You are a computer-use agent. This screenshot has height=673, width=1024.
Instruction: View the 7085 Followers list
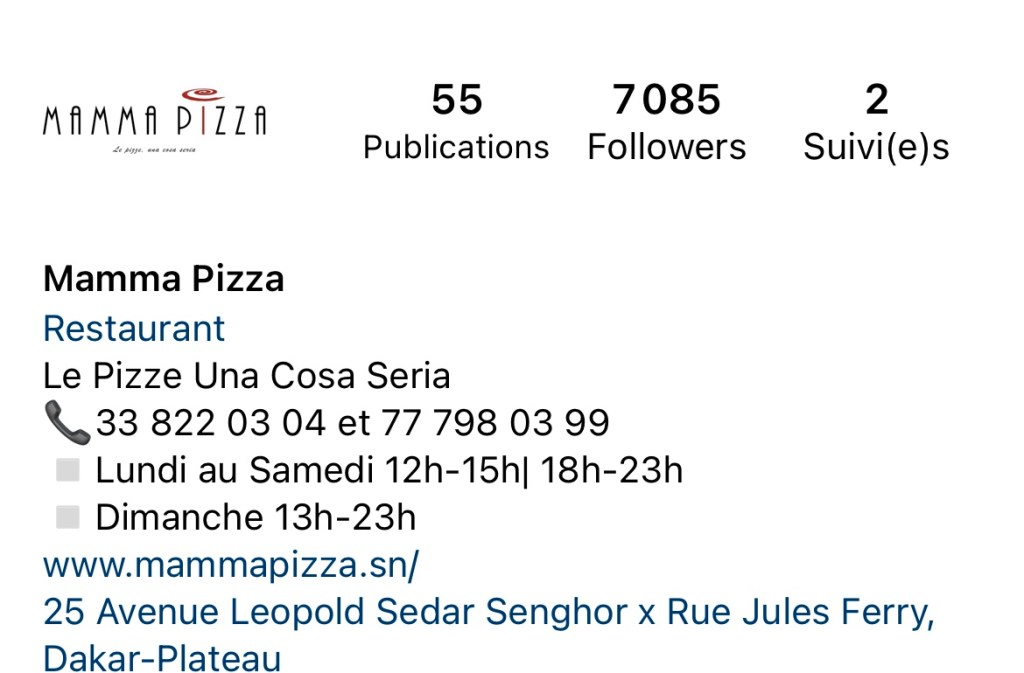pos(666,123)
